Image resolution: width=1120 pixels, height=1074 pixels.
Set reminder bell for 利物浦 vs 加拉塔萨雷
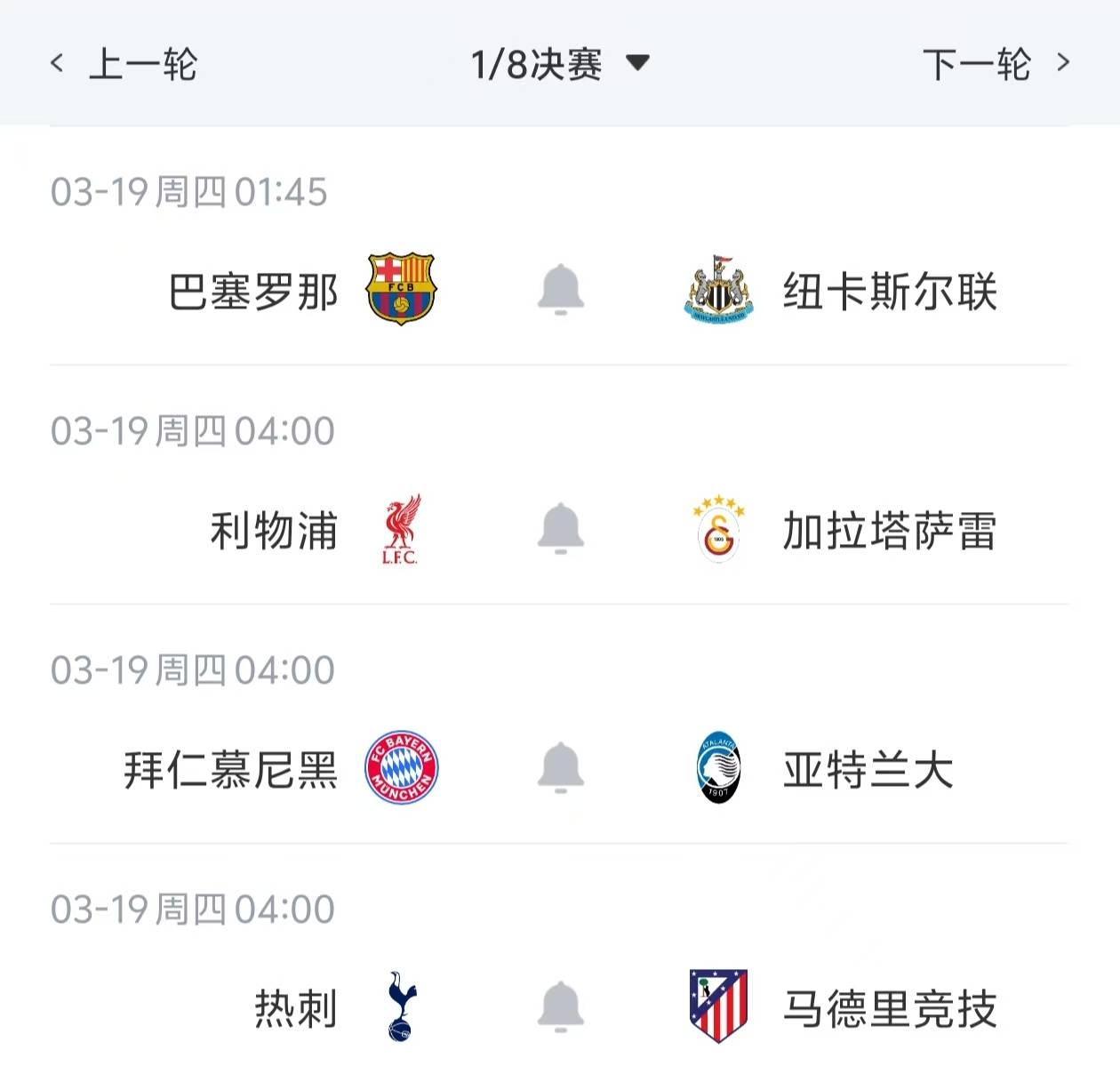pyautogui.click(x=561, y=528)
